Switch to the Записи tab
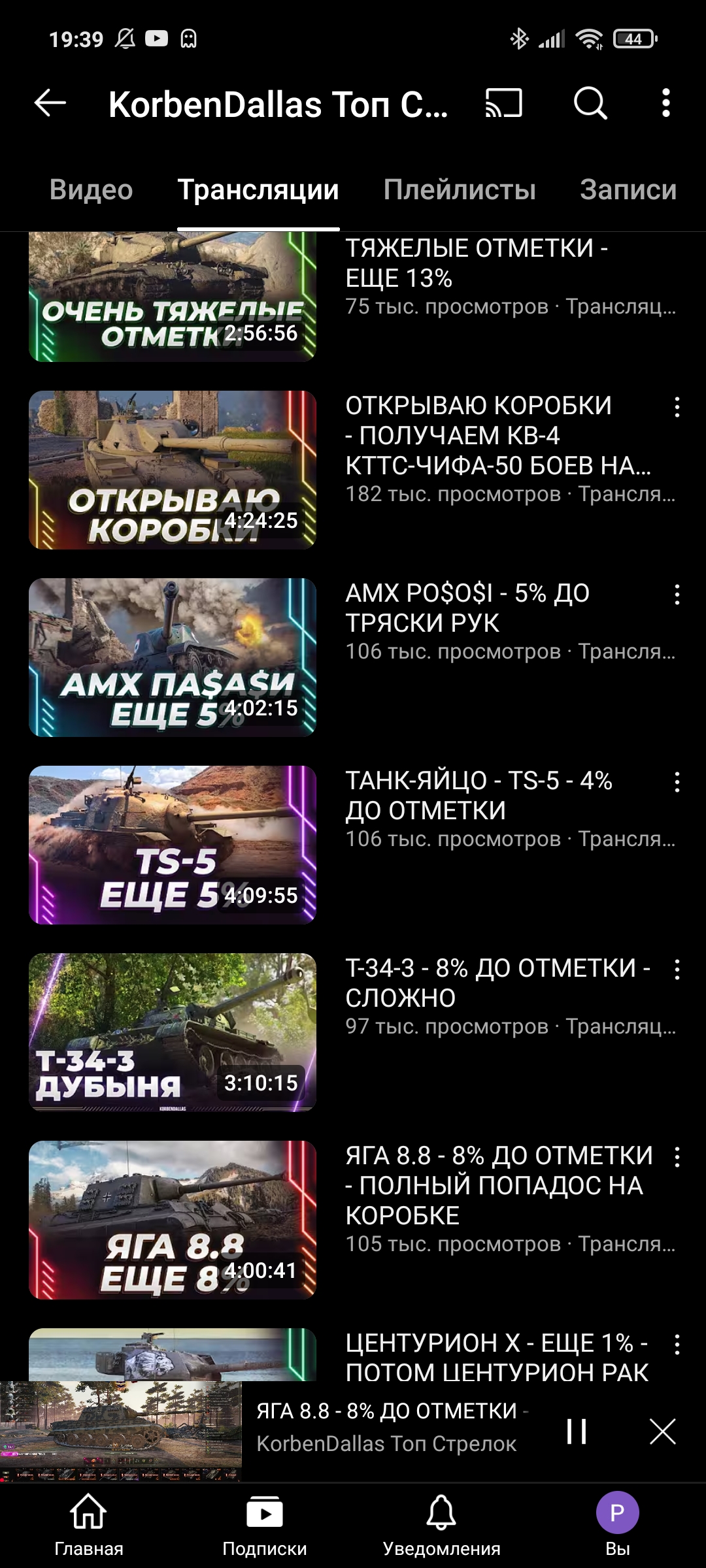706x1568 pixels. tap(628, 190)
